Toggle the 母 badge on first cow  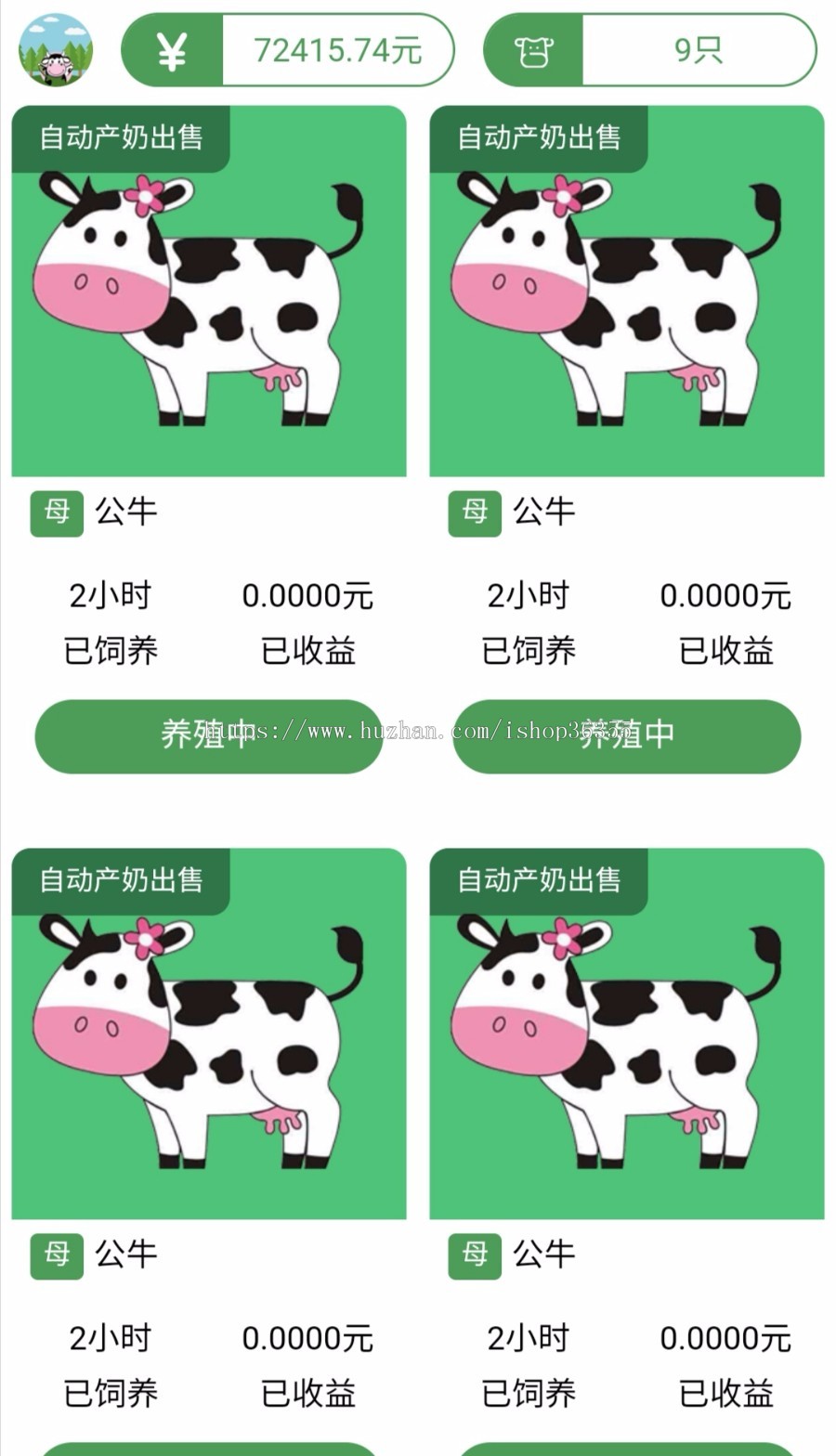coord(57,513)
